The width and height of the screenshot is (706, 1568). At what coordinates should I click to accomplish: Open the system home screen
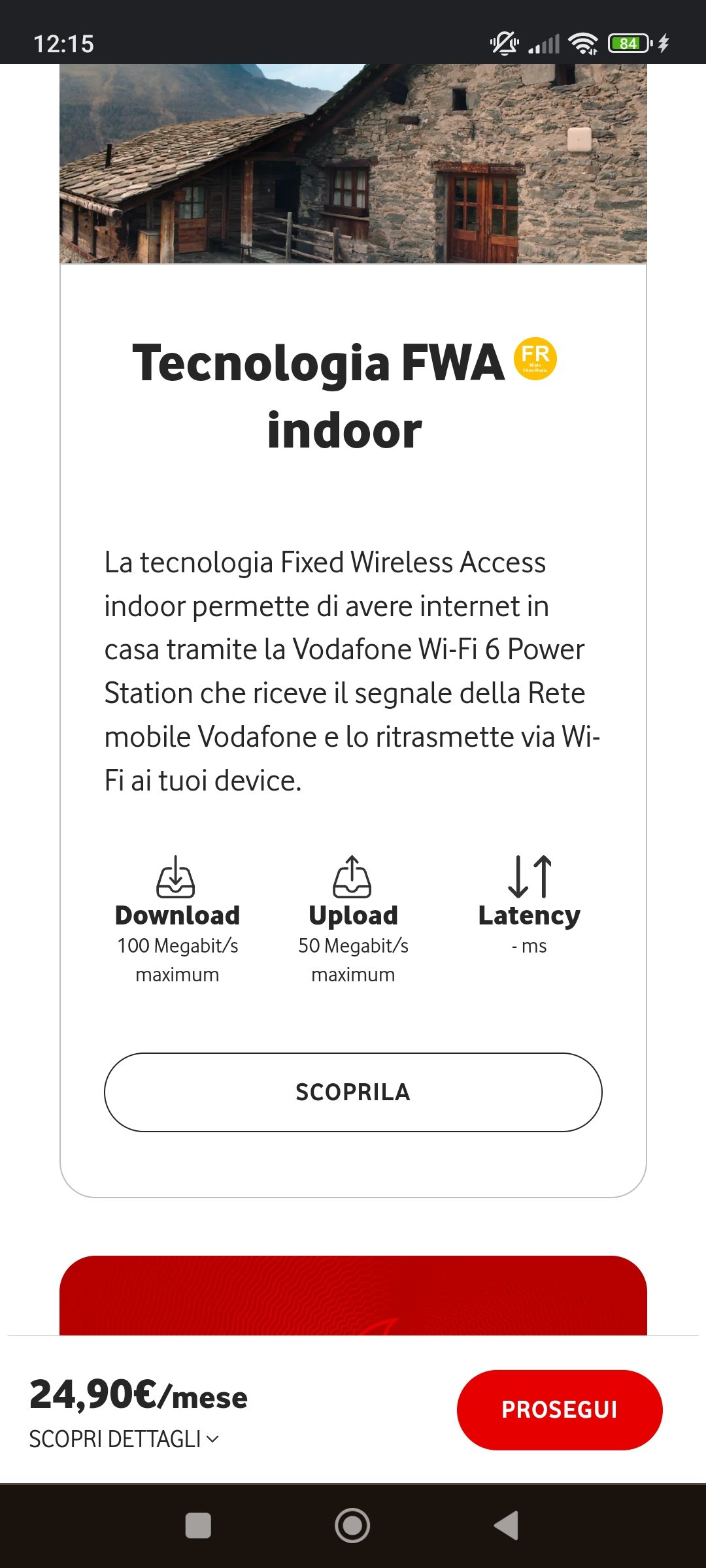(352, 1526)
